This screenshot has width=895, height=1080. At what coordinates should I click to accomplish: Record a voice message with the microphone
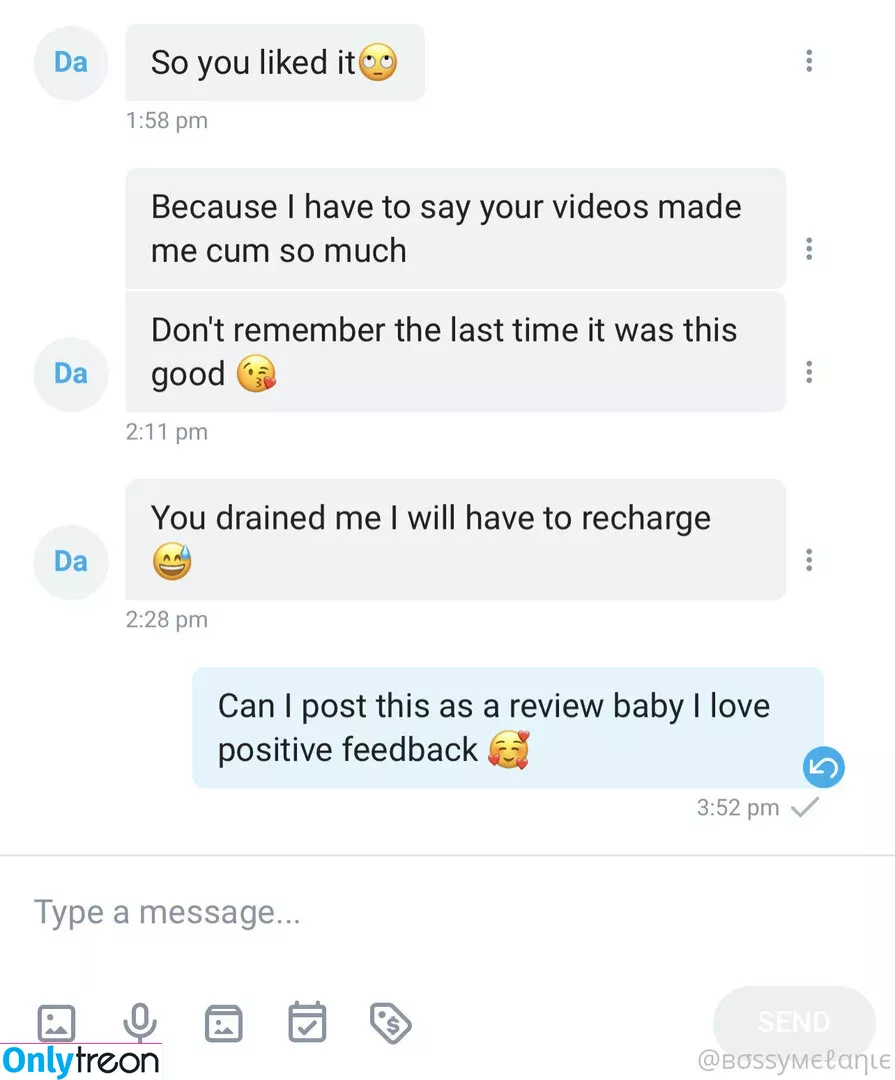tap(140, 1022)
